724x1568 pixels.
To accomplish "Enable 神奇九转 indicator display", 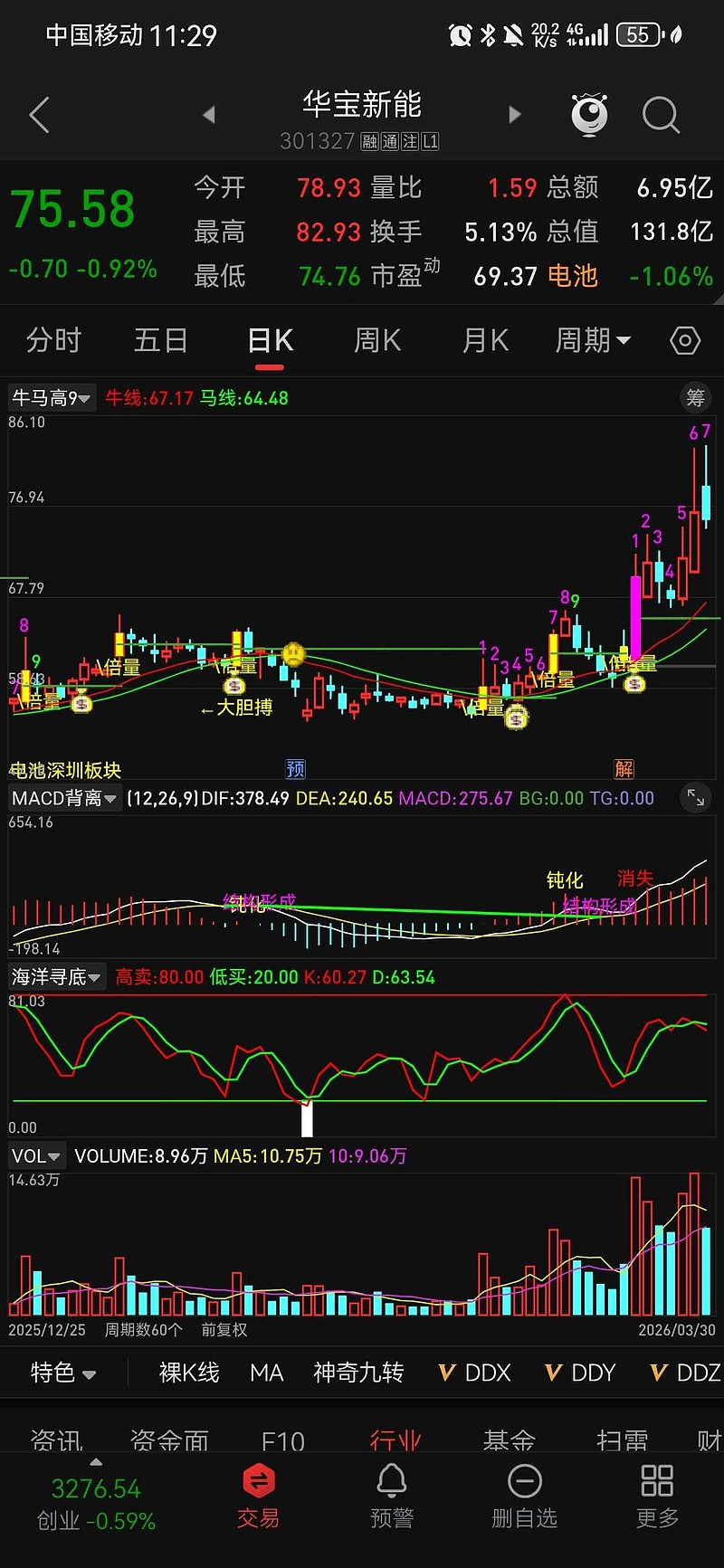I will point(357,1373).
